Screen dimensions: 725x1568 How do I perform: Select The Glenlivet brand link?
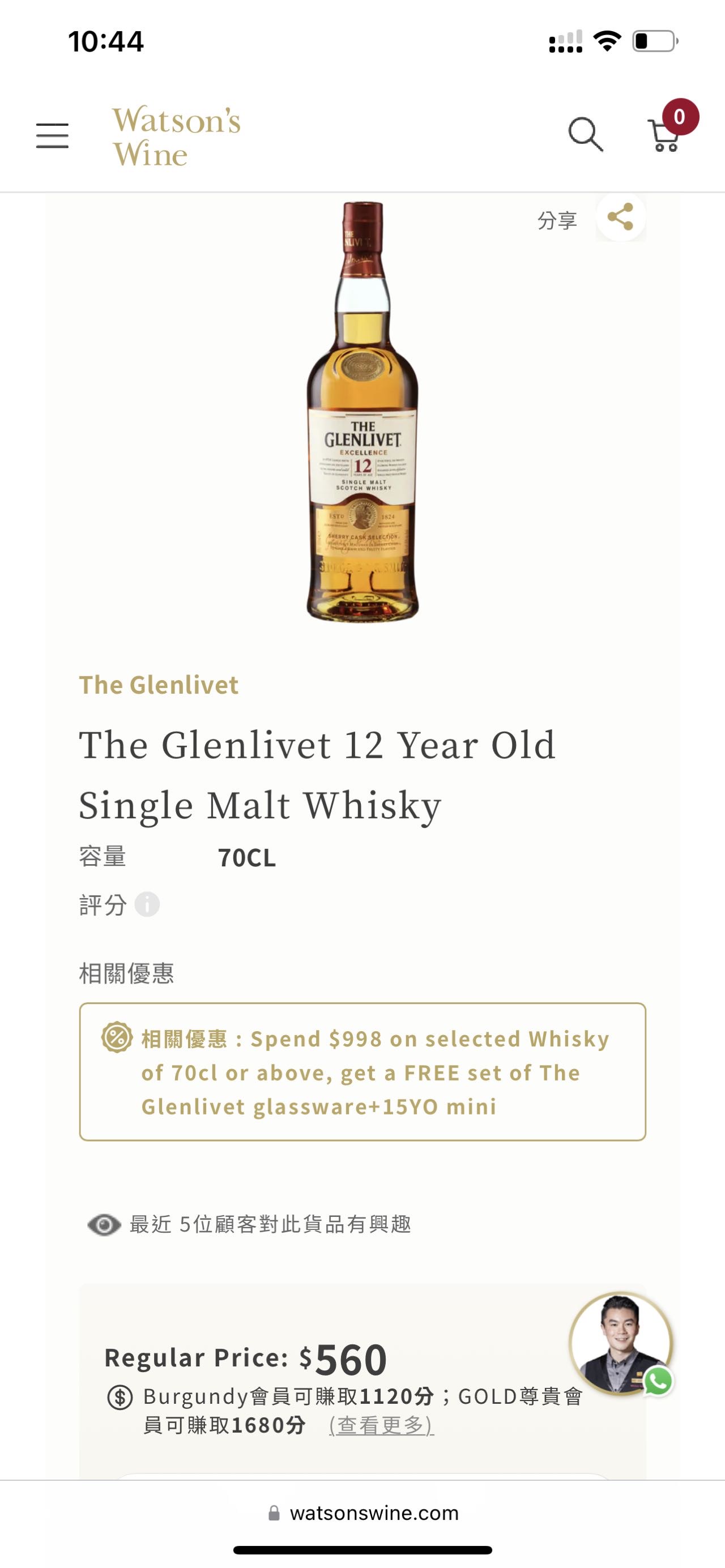pyautogui.click(x=160, y=685)
